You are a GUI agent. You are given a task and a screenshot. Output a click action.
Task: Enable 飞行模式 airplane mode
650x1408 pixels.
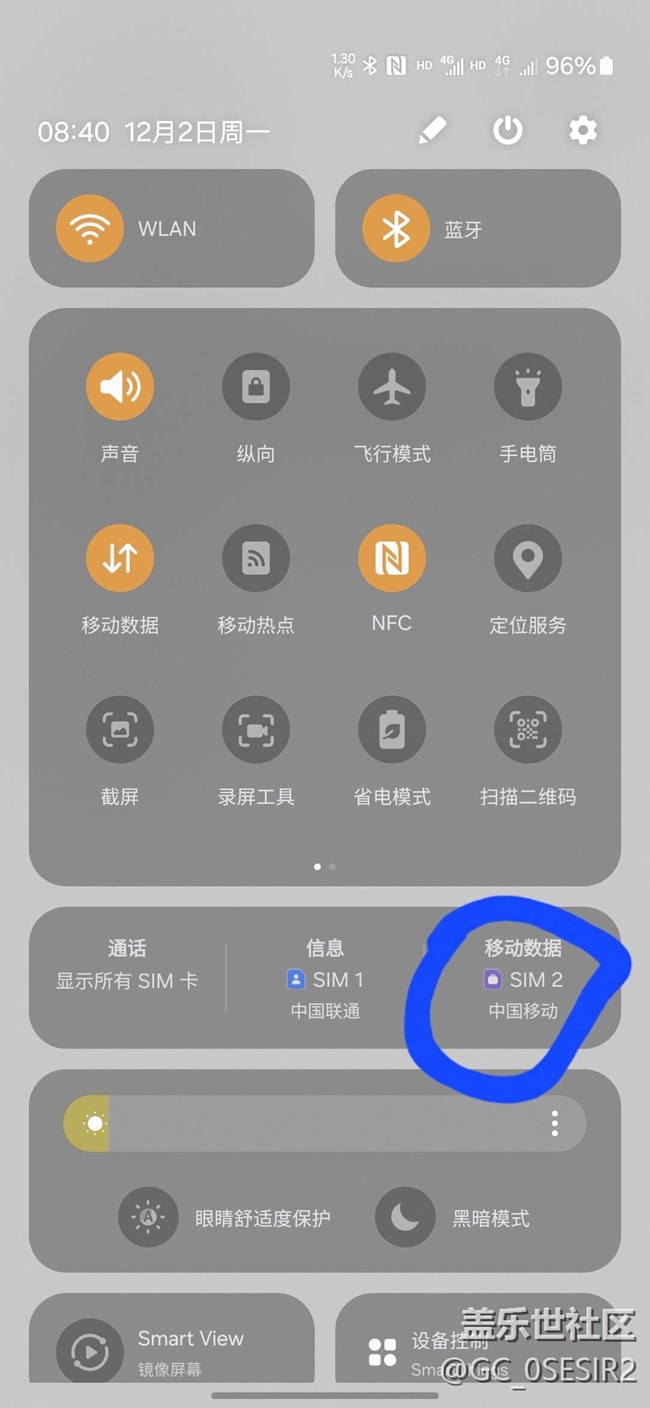[x=392, y=386]
